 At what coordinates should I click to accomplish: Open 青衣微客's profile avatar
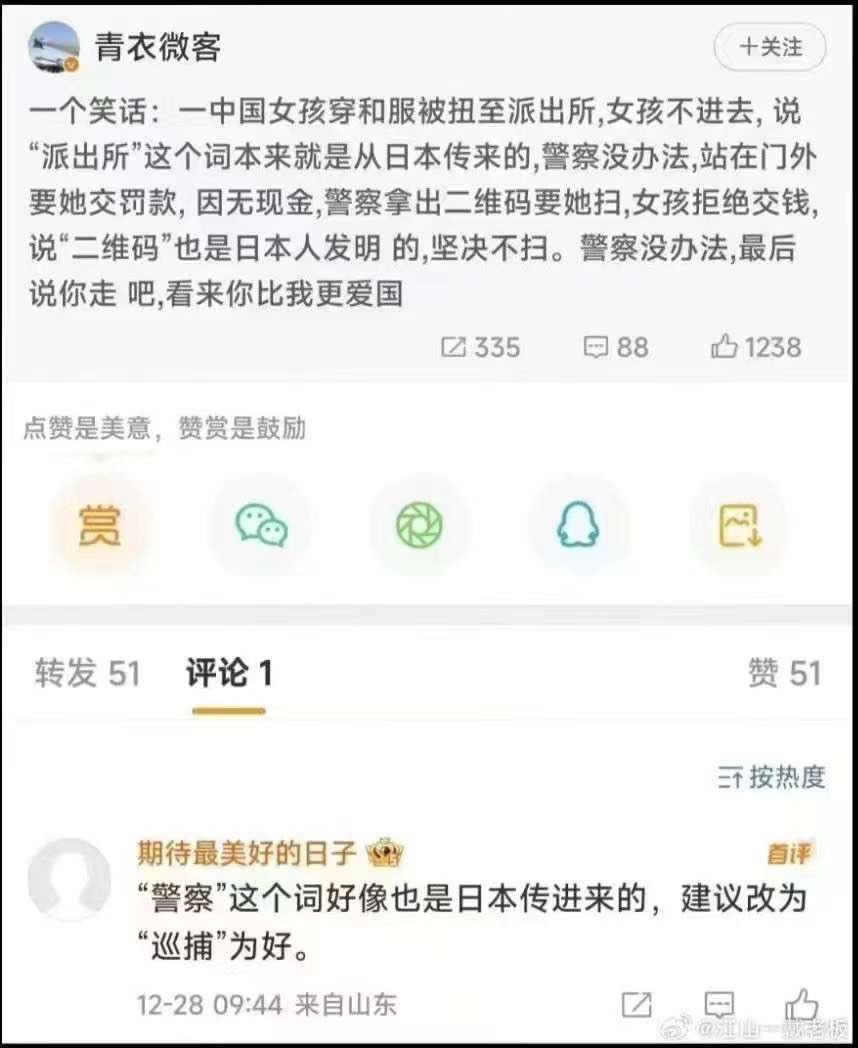click(x=54, y=47)
